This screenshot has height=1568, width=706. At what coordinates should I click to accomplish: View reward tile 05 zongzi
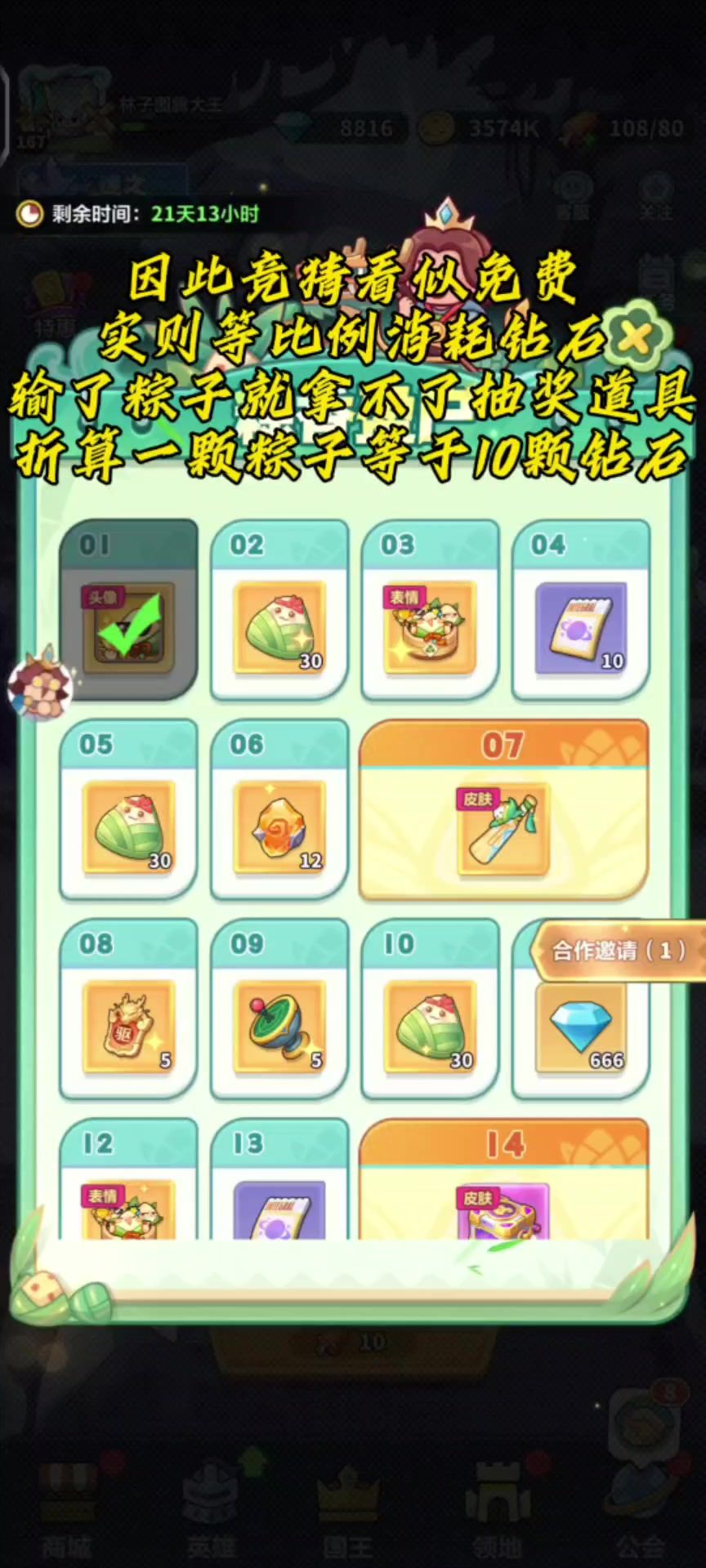[129, 809]
